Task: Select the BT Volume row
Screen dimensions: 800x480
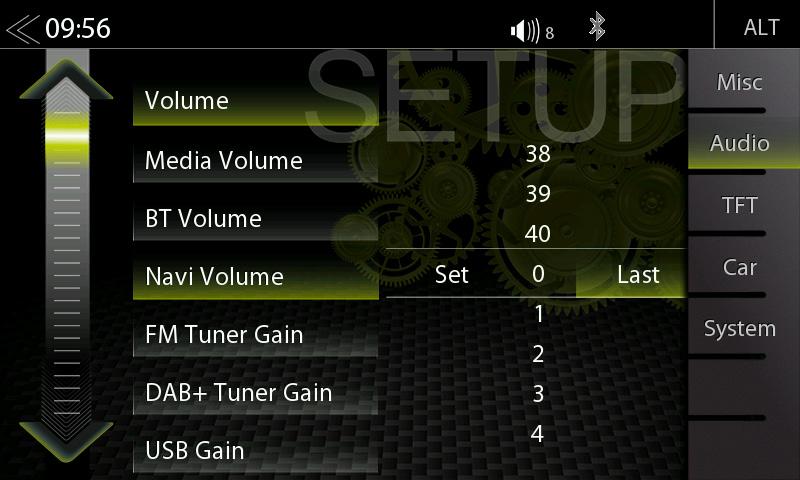Action: [255, 218]
